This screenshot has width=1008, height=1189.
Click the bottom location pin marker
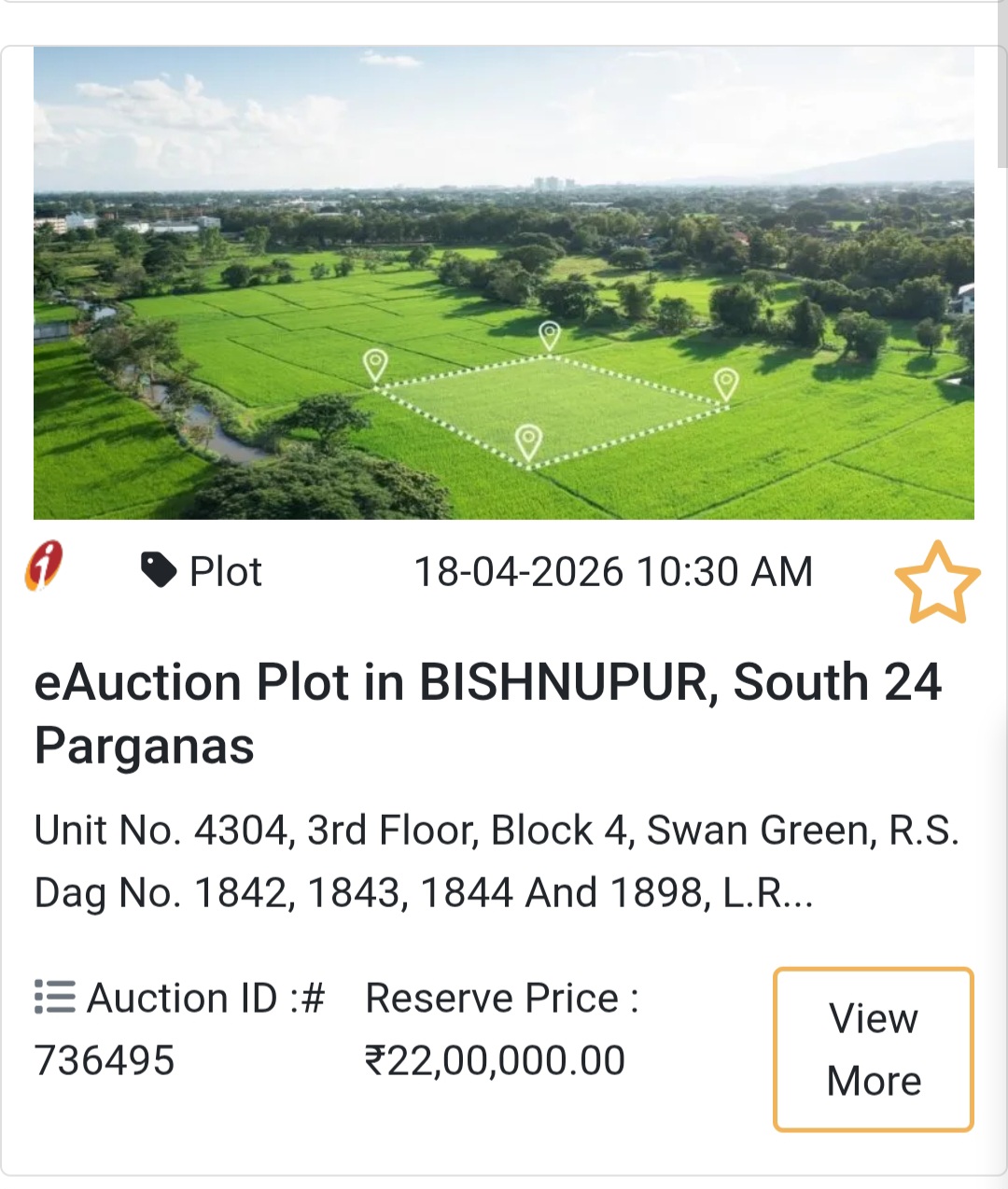click(529, 439)
